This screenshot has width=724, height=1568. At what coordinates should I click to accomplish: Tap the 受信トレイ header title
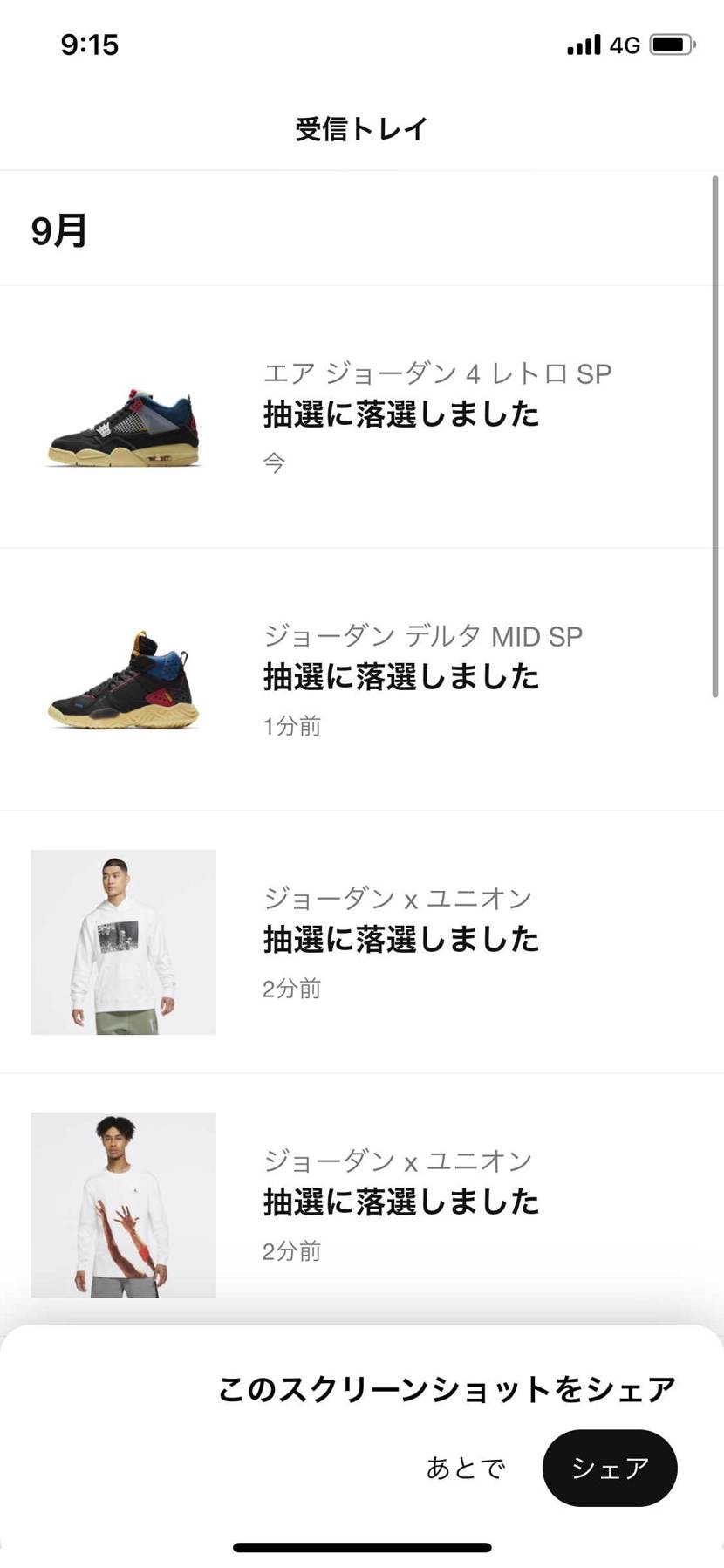point(361,127)
